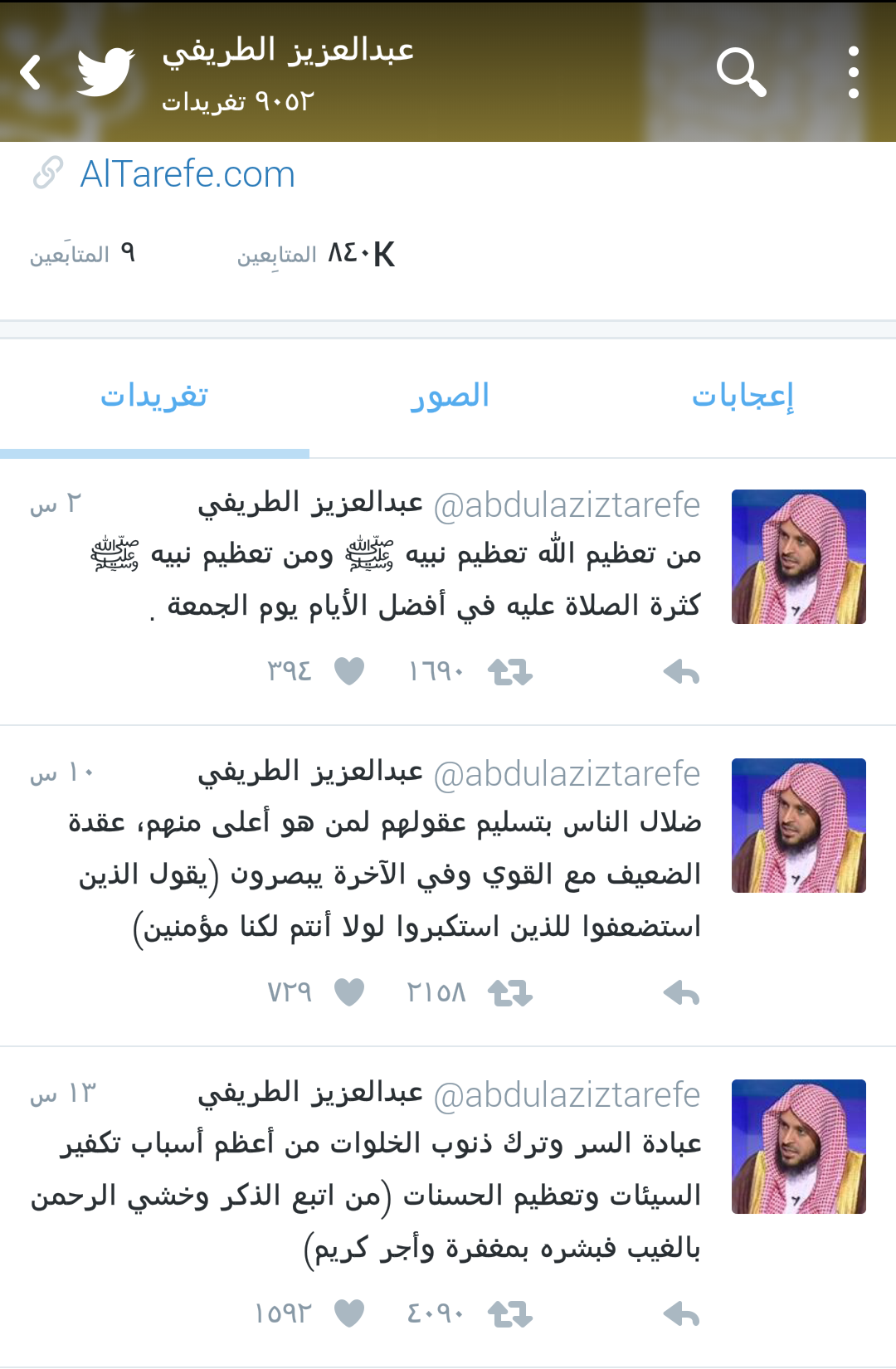View the 9 following list

pyautogui.click(x=83, y=254)
